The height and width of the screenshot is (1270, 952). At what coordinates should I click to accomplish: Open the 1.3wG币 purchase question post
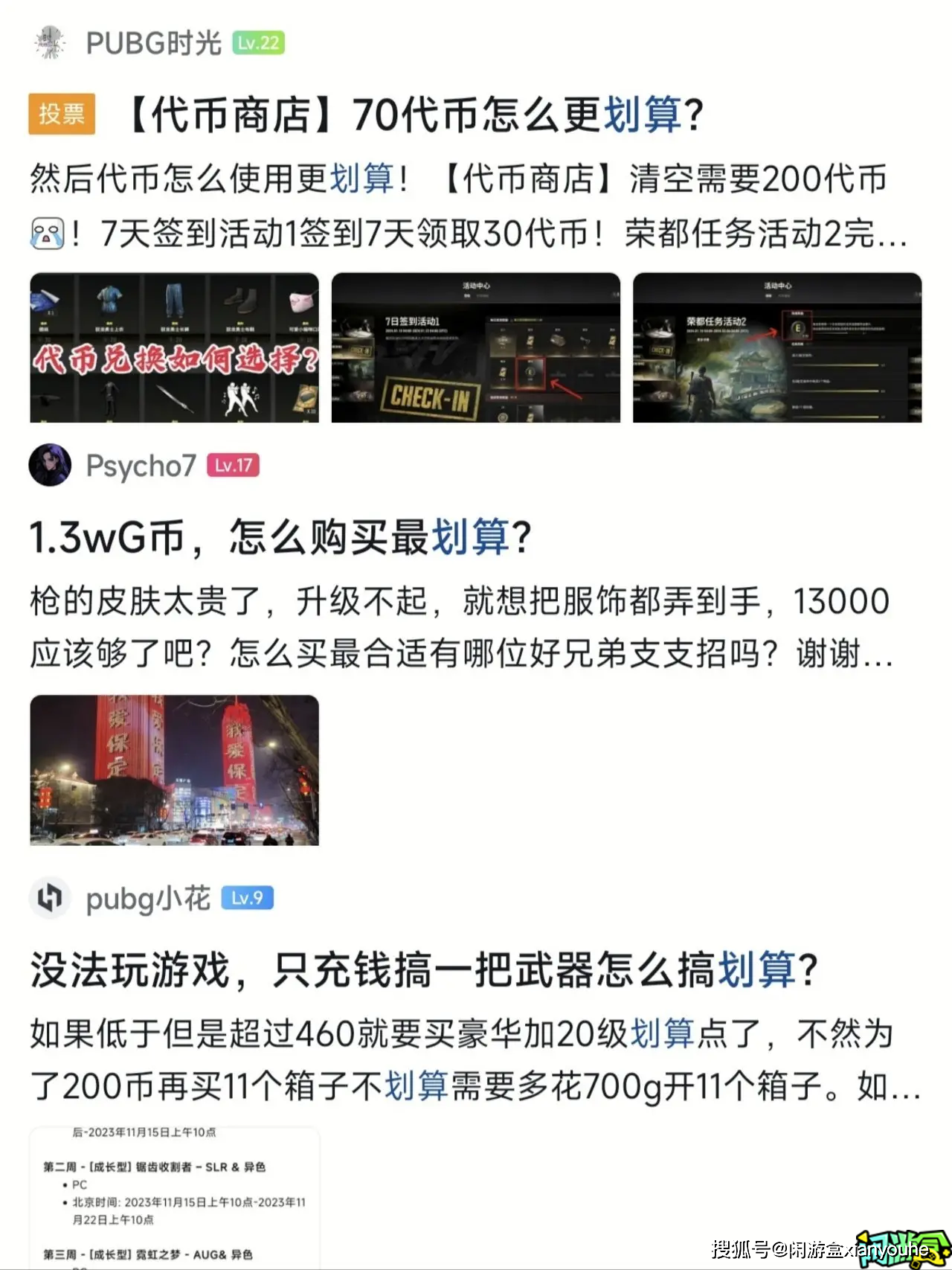(x=281, y=537)
